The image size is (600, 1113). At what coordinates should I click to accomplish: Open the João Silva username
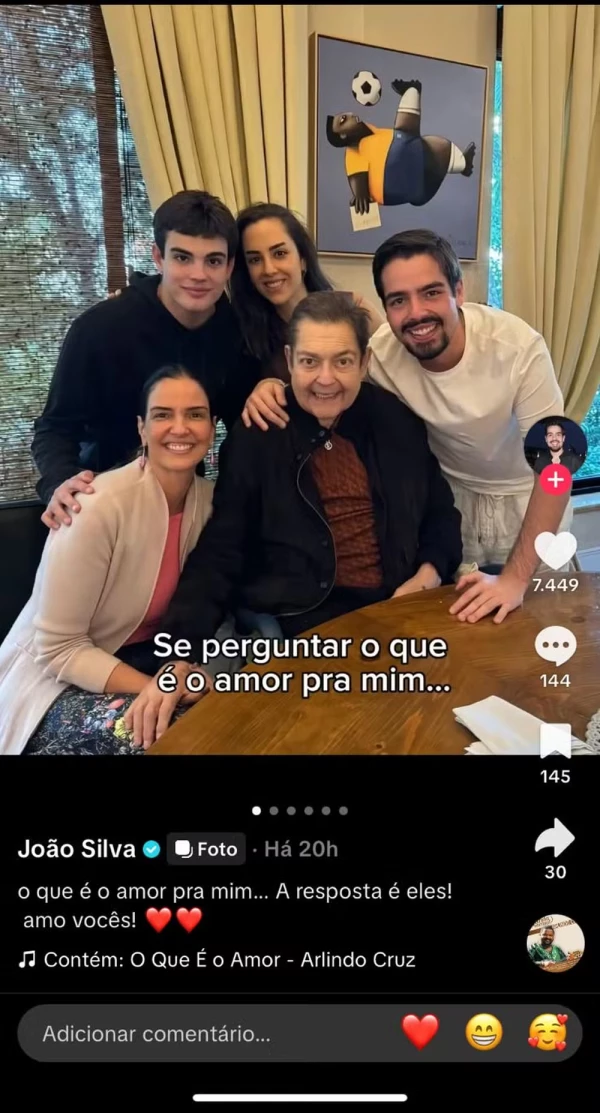click(x=77, y=849)
